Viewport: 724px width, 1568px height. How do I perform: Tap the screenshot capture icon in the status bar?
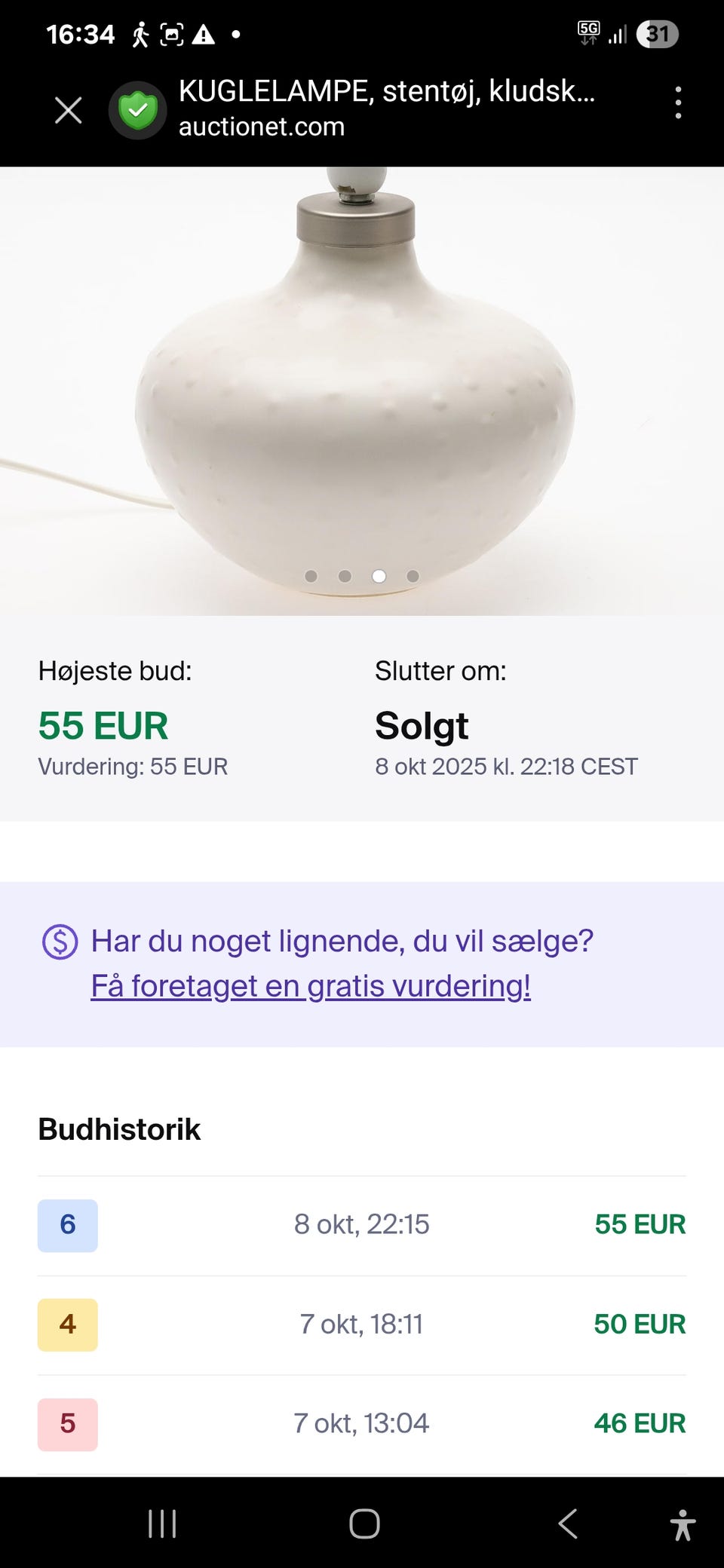(172, 33)
